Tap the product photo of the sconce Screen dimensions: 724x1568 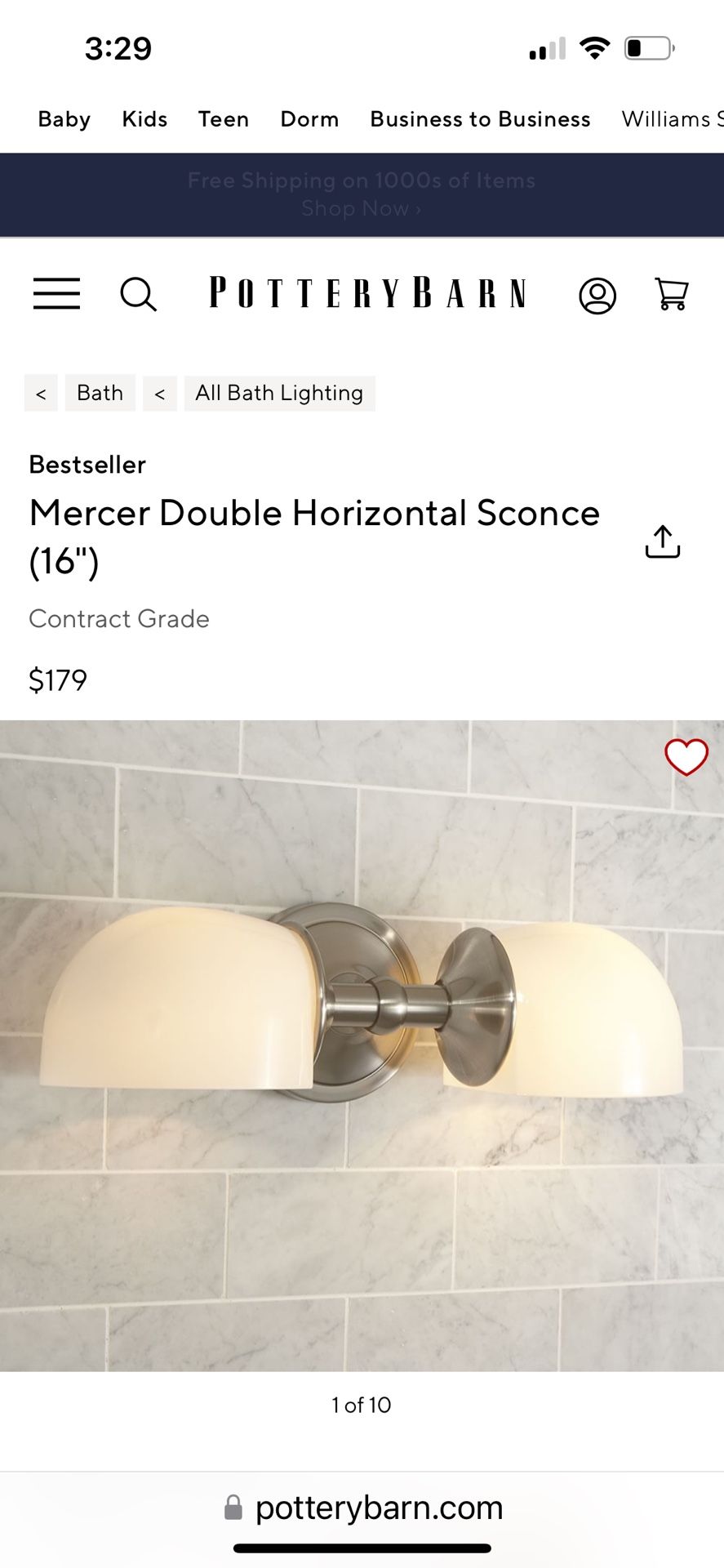[x=362, y=1045]
